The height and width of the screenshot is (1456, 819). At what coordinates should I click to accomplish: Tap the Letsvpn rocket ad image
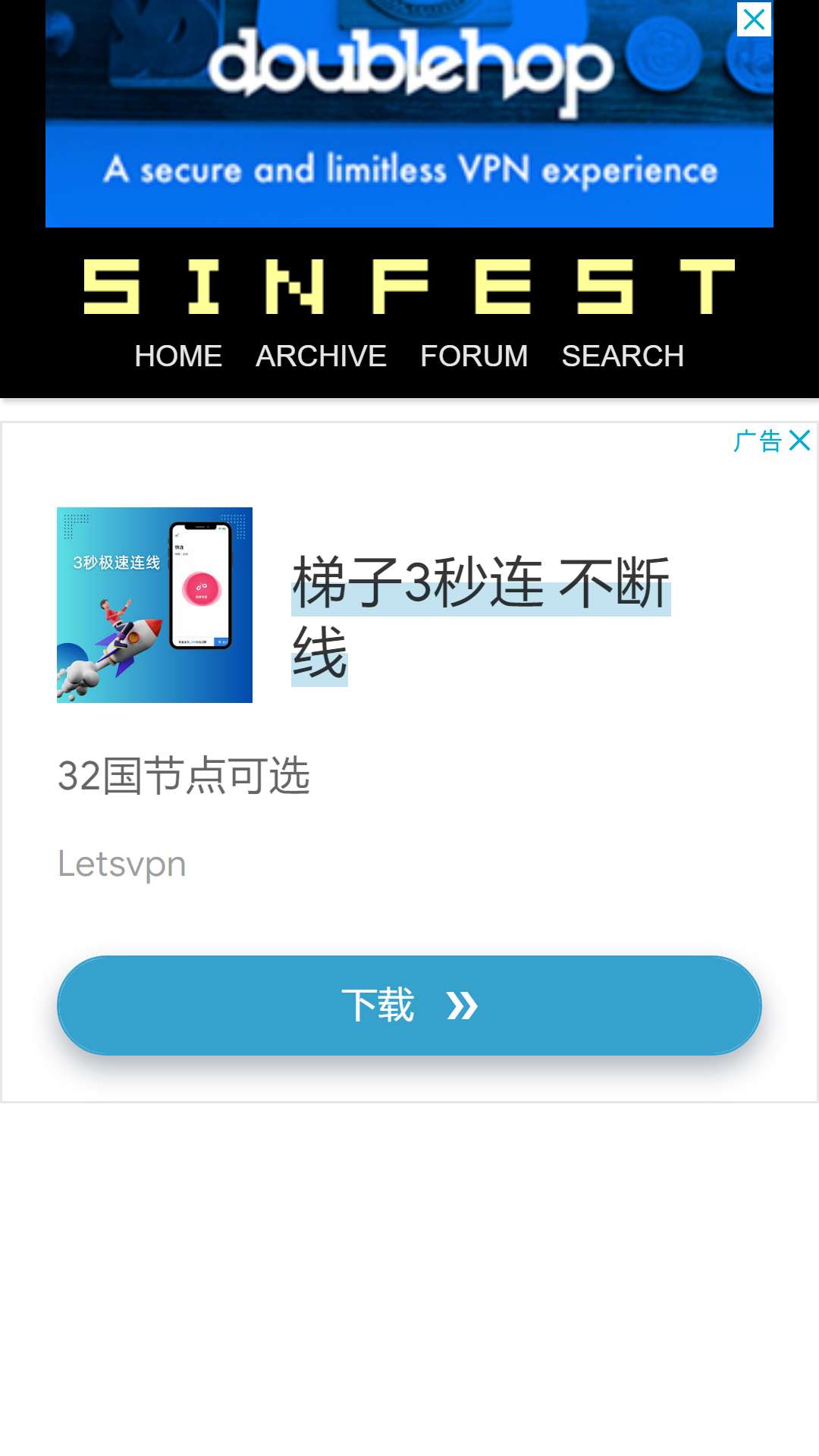pos(155,605)
